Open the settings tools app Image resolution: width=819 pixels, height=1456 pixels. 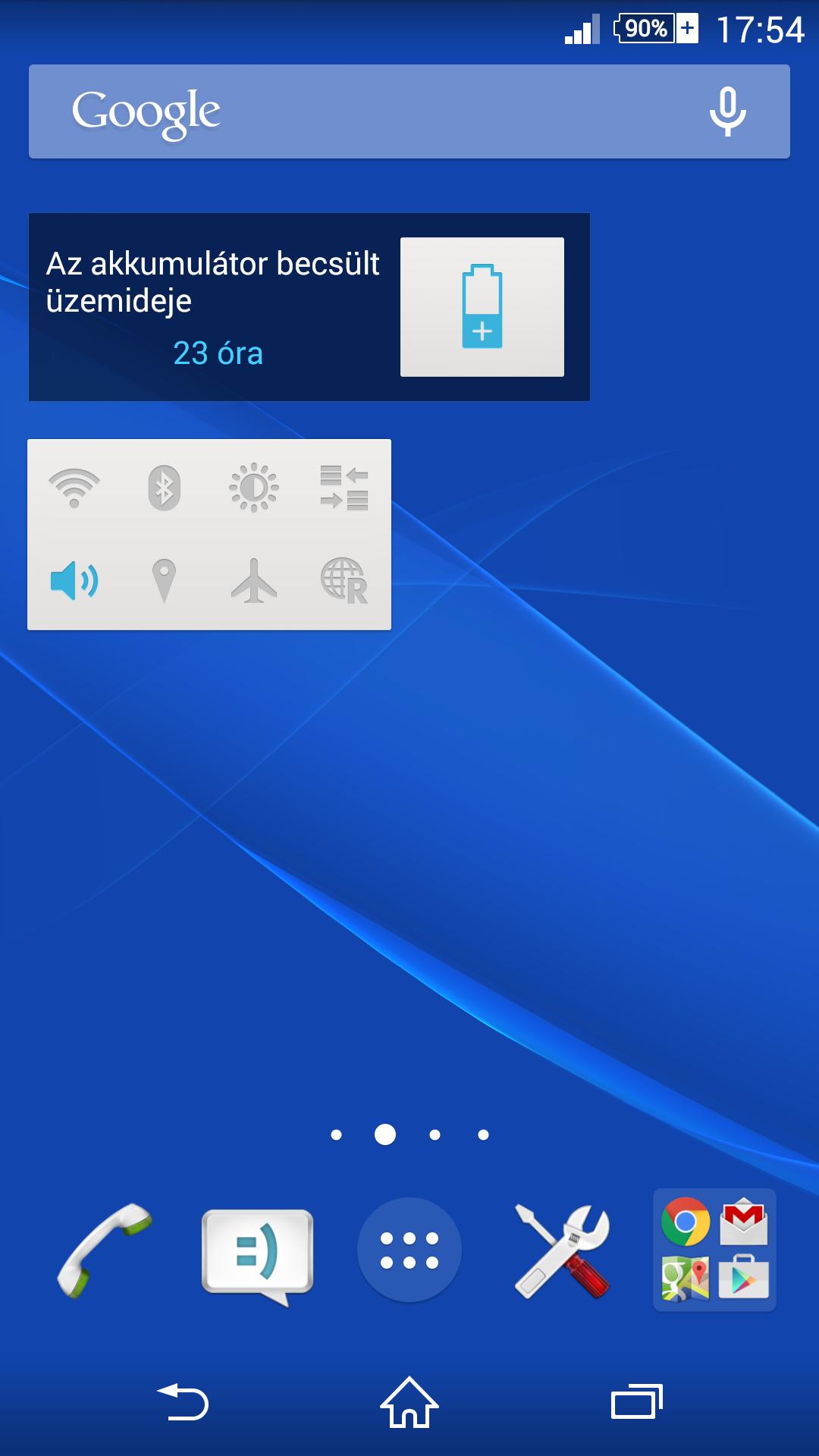tap(562, 1250)
